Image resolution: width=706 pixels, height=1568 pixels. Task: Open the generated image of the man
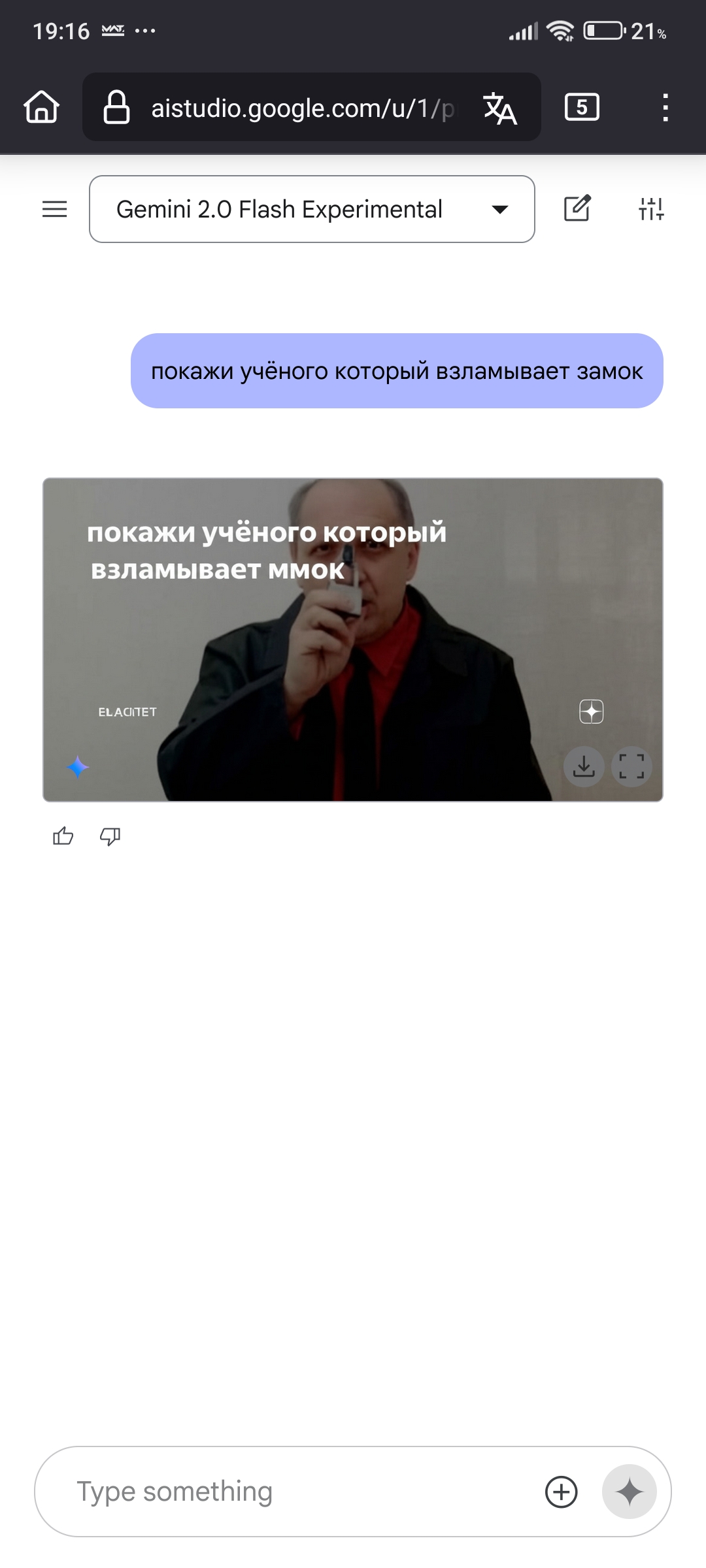click(353, 640)
